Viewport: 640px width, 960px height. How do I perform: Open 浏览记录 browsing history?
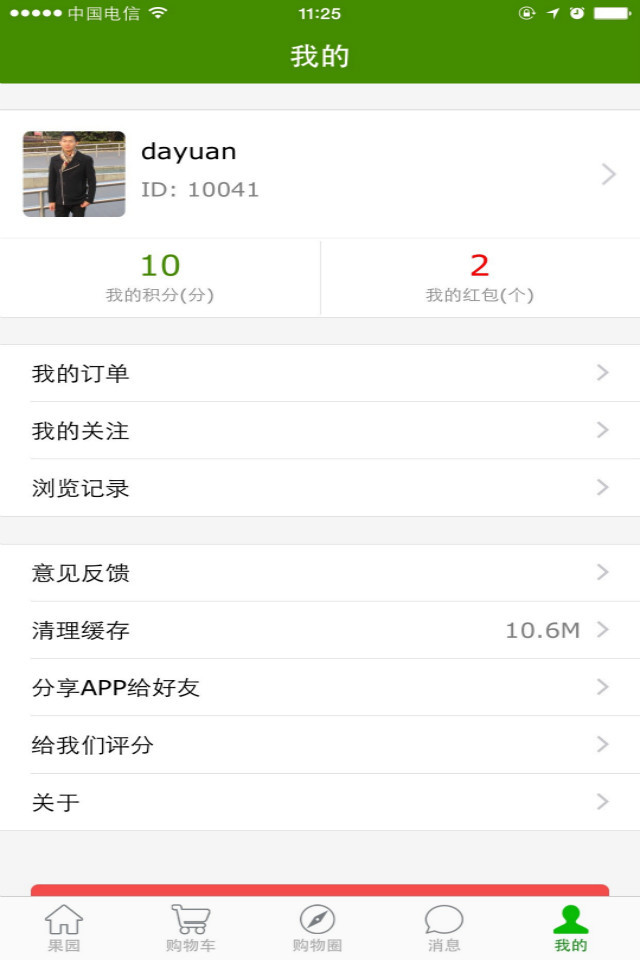pyautogui.click(x=320, y=488)
